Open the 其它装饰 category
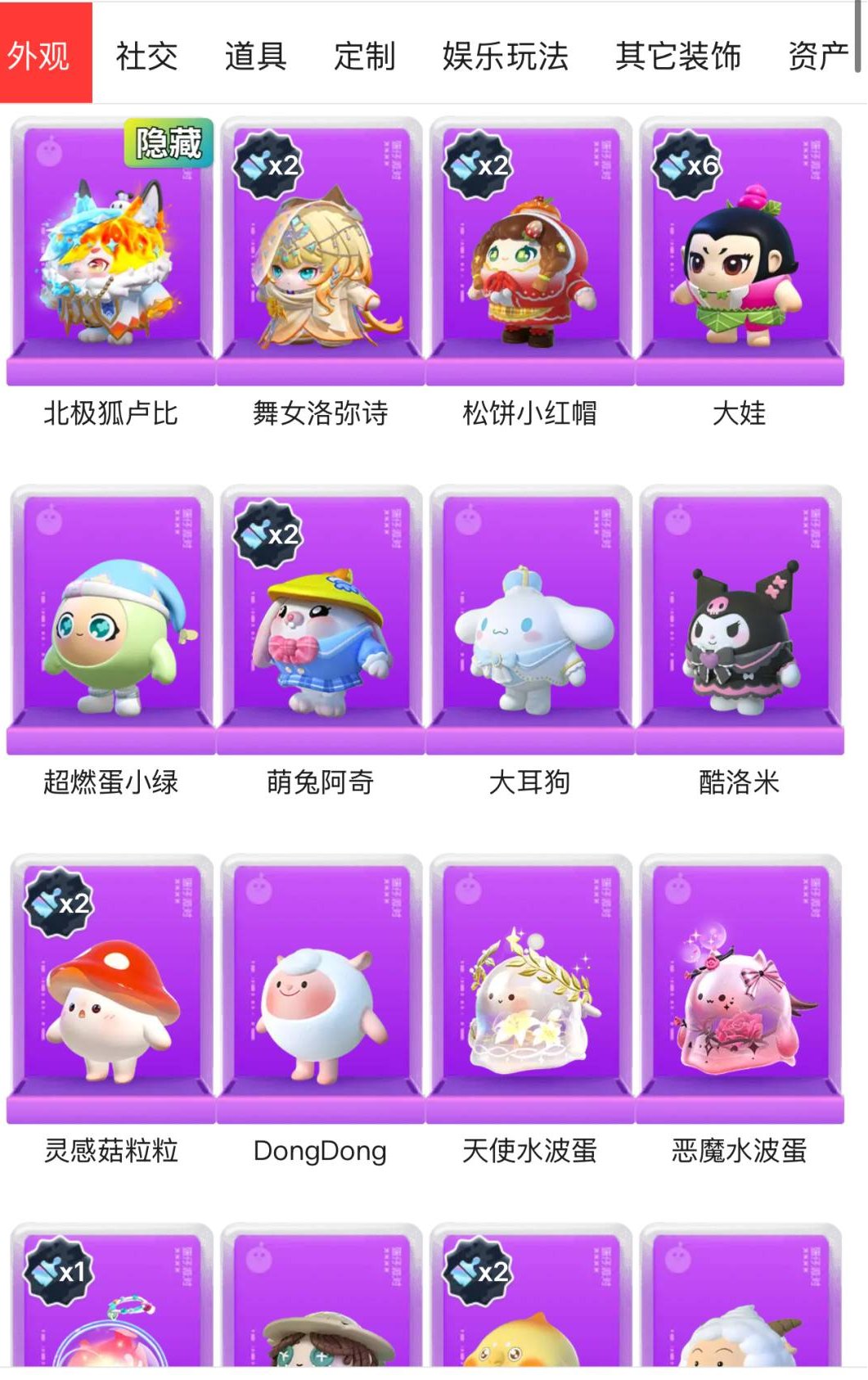 tap(680, 54)
